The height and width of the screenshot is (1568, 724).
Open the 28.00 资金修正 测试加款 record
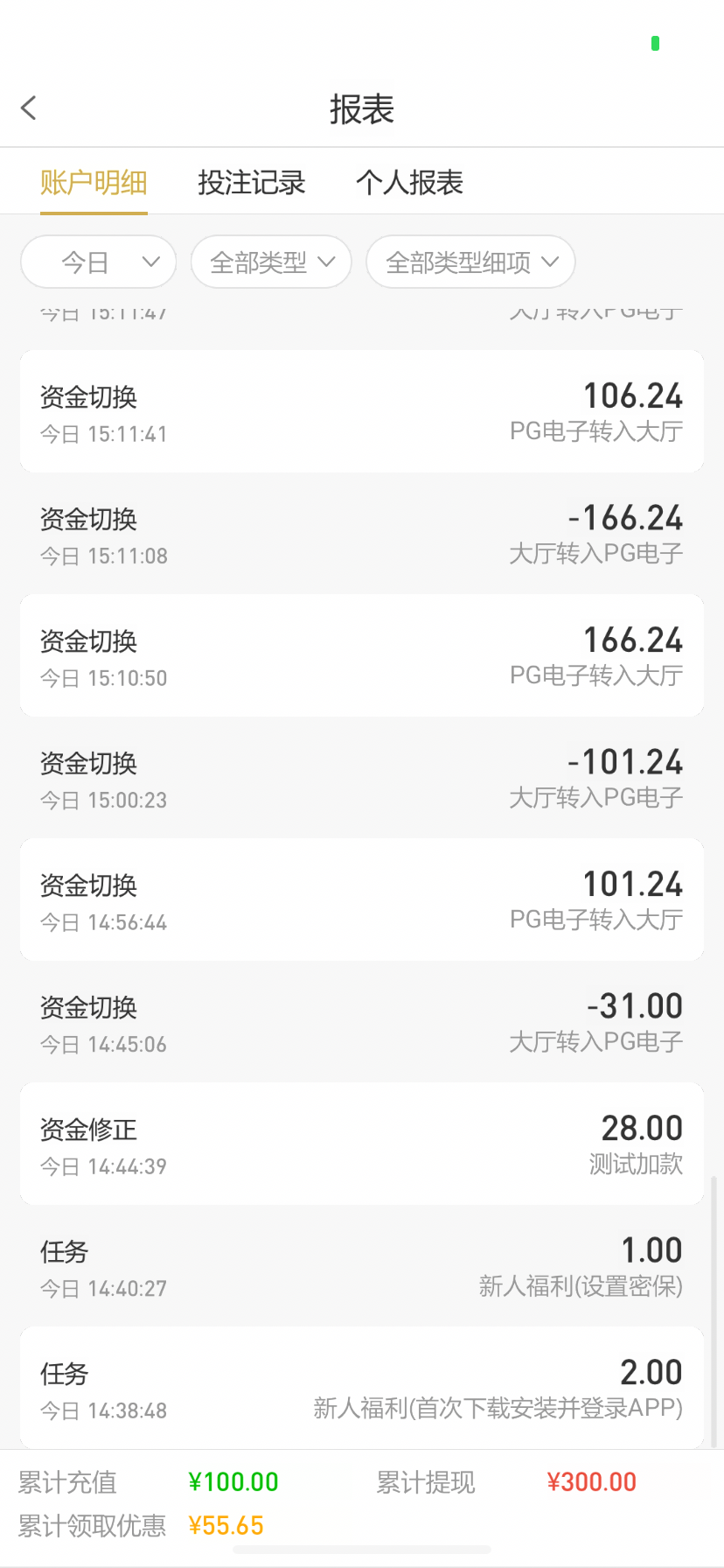pos(362,1143)
